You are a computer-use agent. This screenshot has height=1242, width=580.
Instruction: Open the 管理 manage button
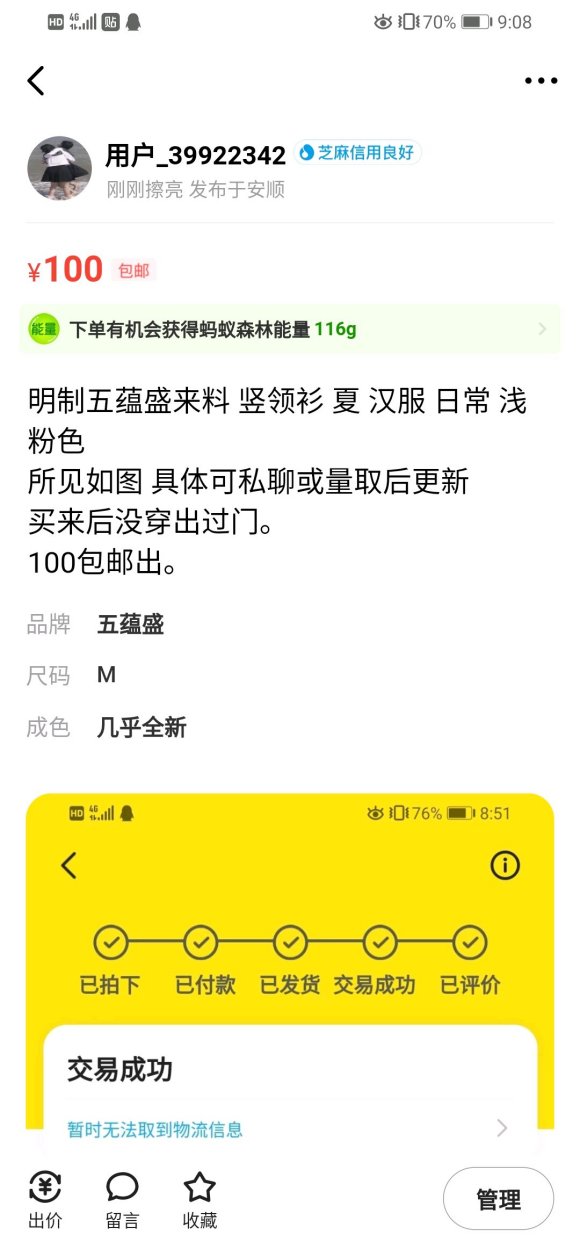point(498,1199)
